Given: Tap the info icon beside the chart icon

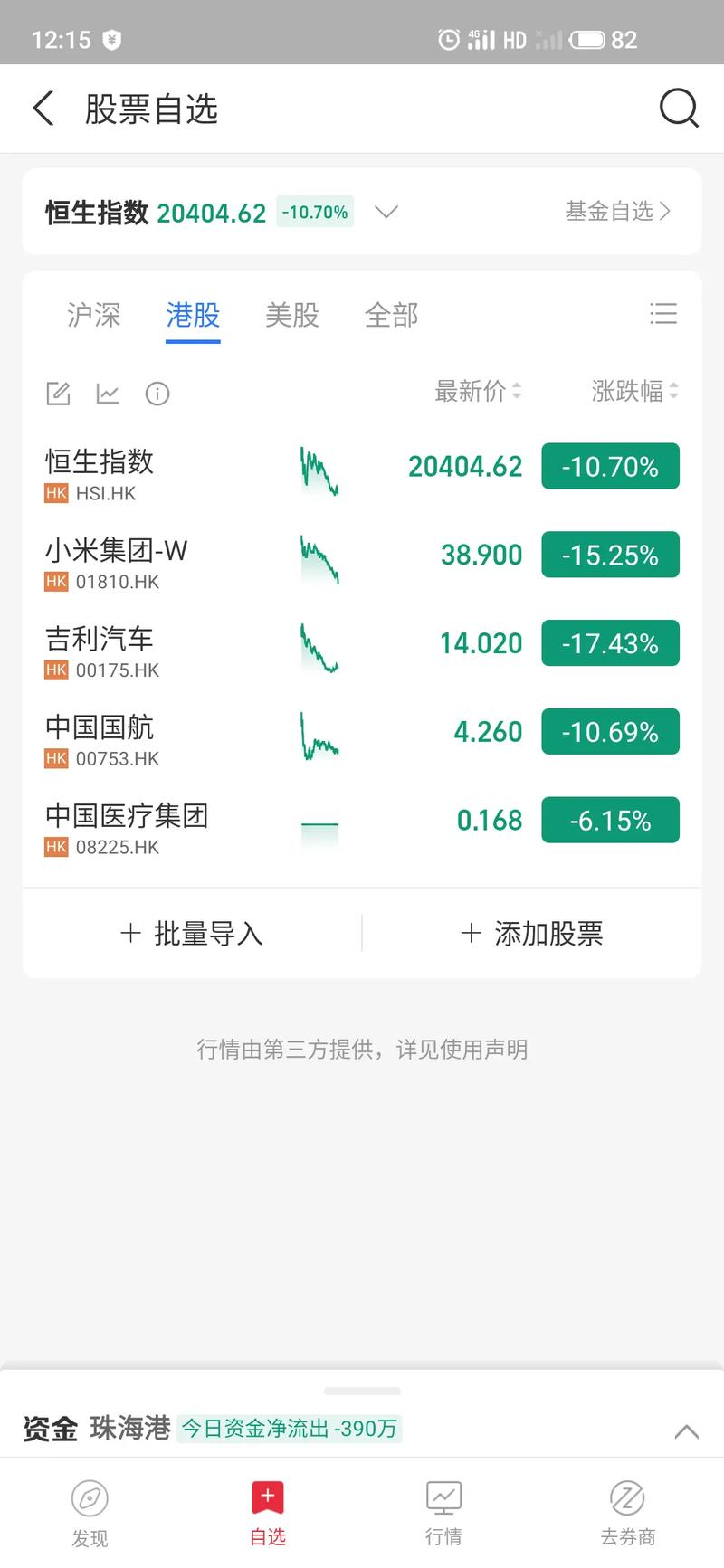Looking at the screenshot, I should click(157, 394).
